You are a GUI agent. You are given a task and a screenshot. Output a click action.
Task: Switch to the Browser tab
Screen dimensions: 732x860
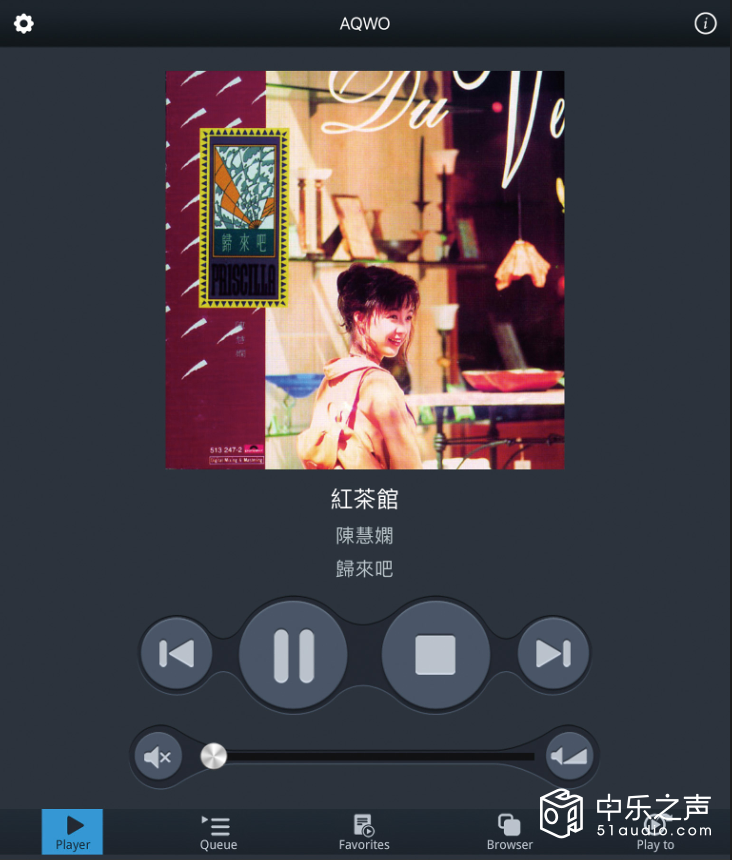pyautogui.click(x=510, y=833)
